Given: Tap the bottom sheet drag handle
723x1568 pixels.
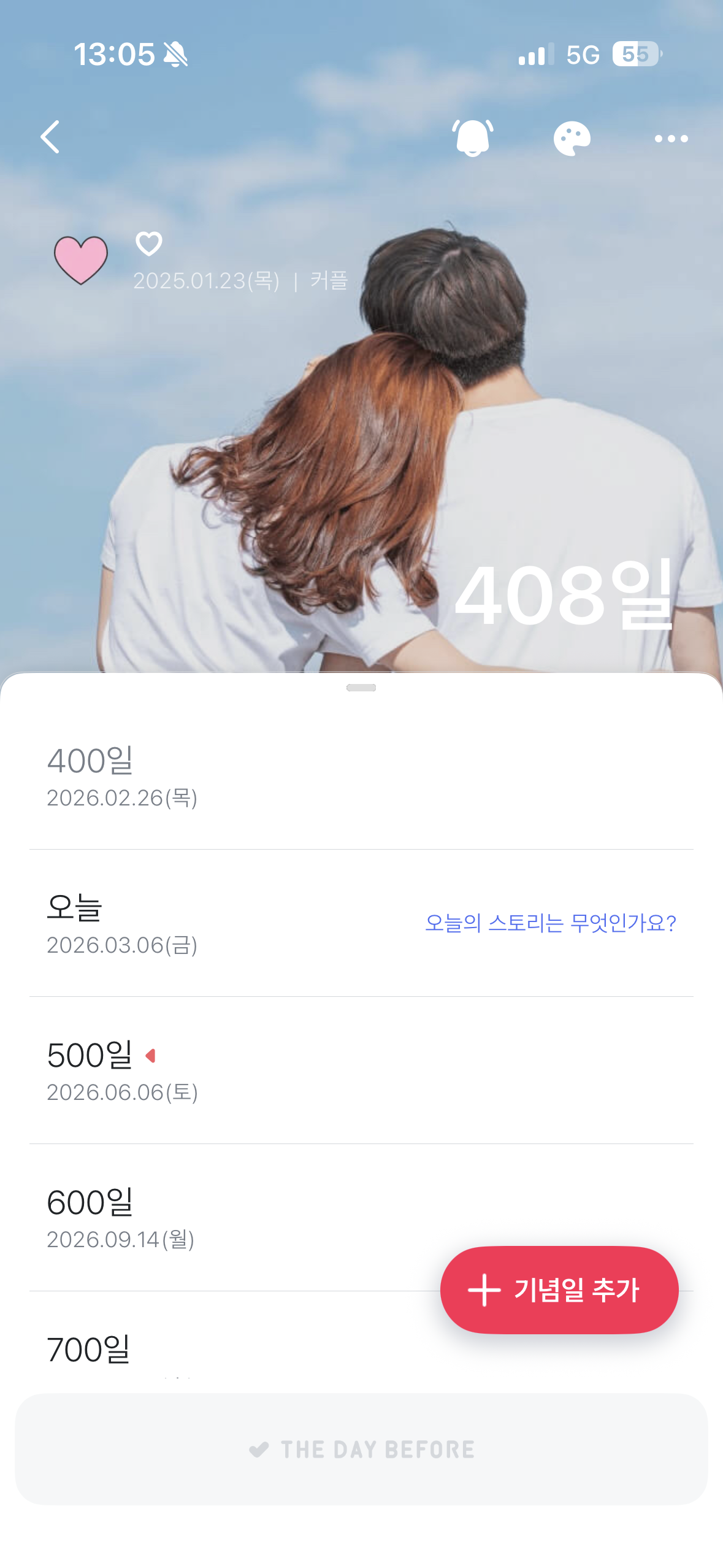Looking at the screenshot, I should tap(361, 688).
